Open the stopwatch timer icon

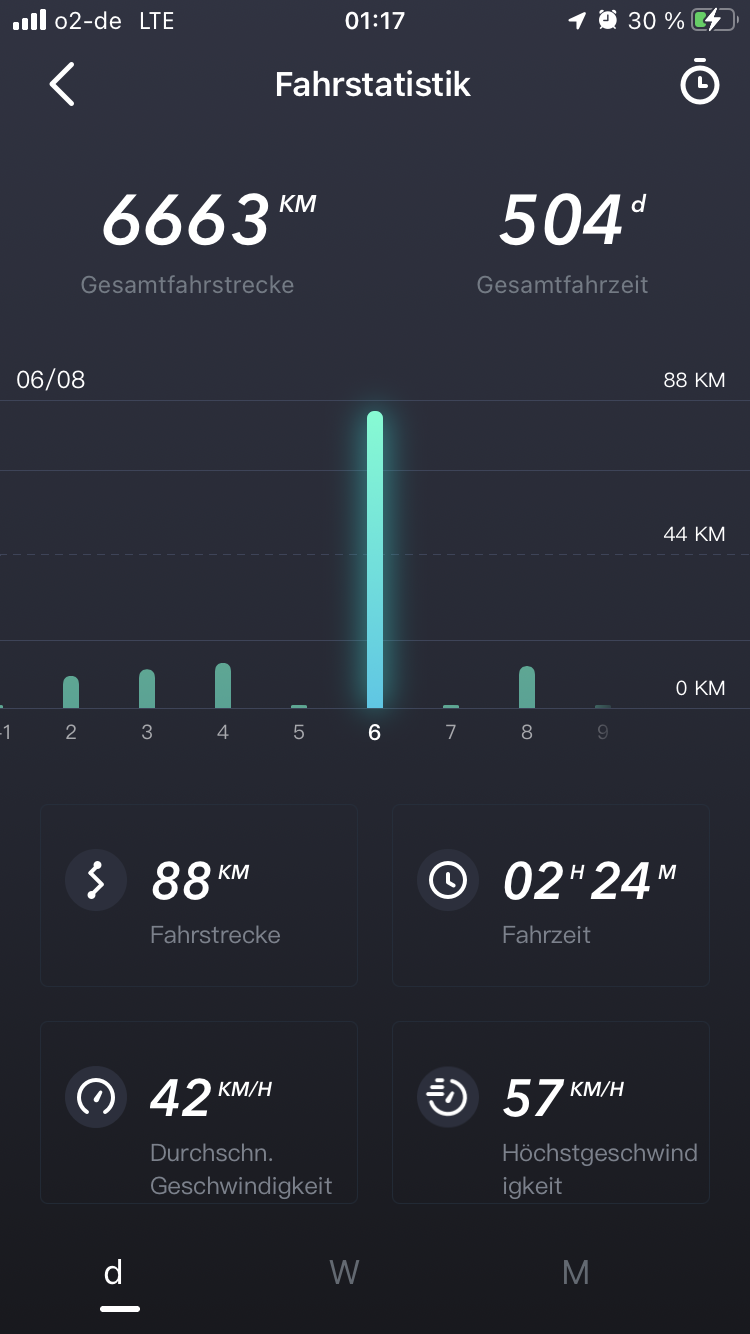coord(699,84)
